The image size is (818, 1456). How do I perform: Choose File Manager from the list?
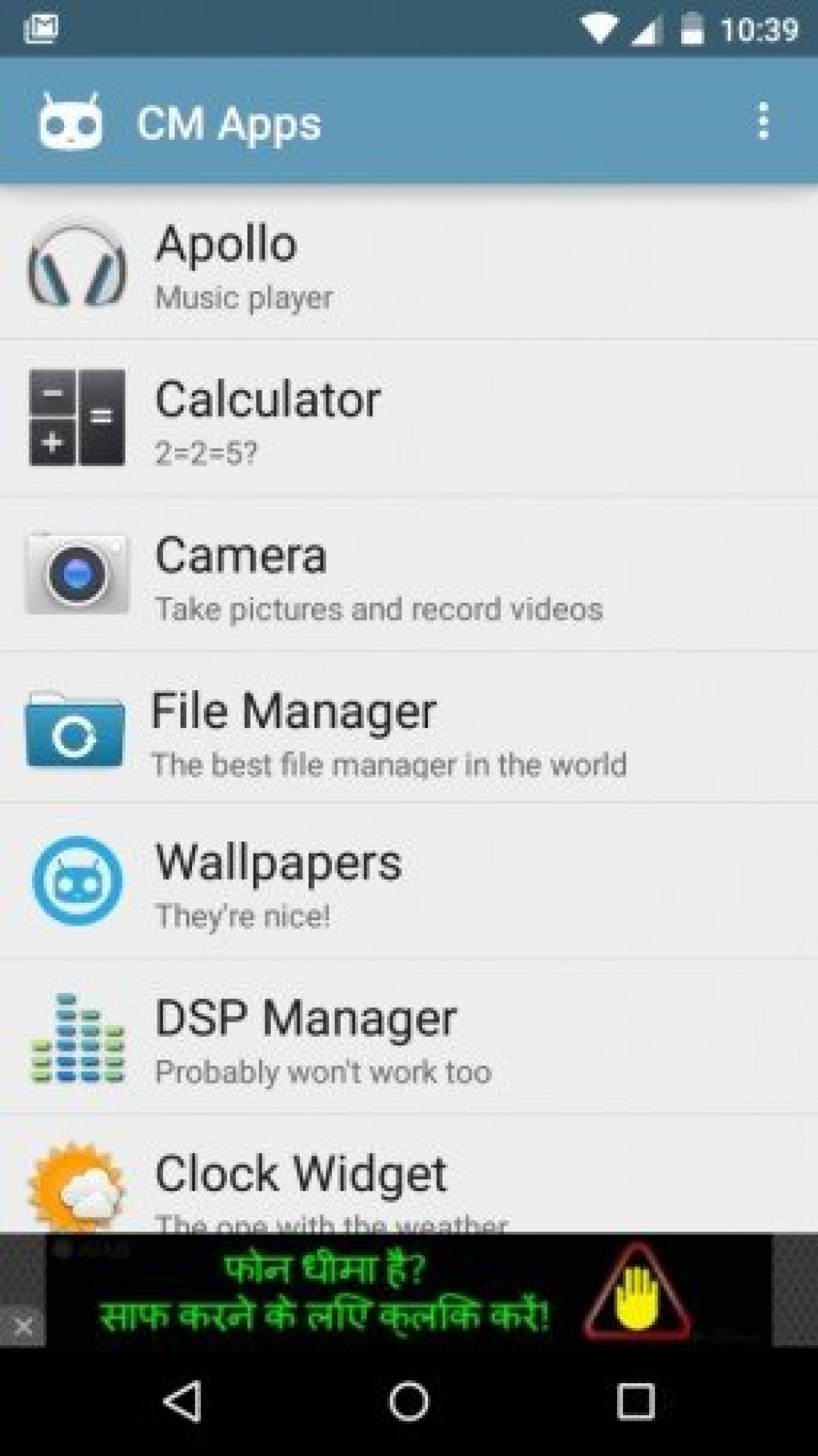(409, 728)
